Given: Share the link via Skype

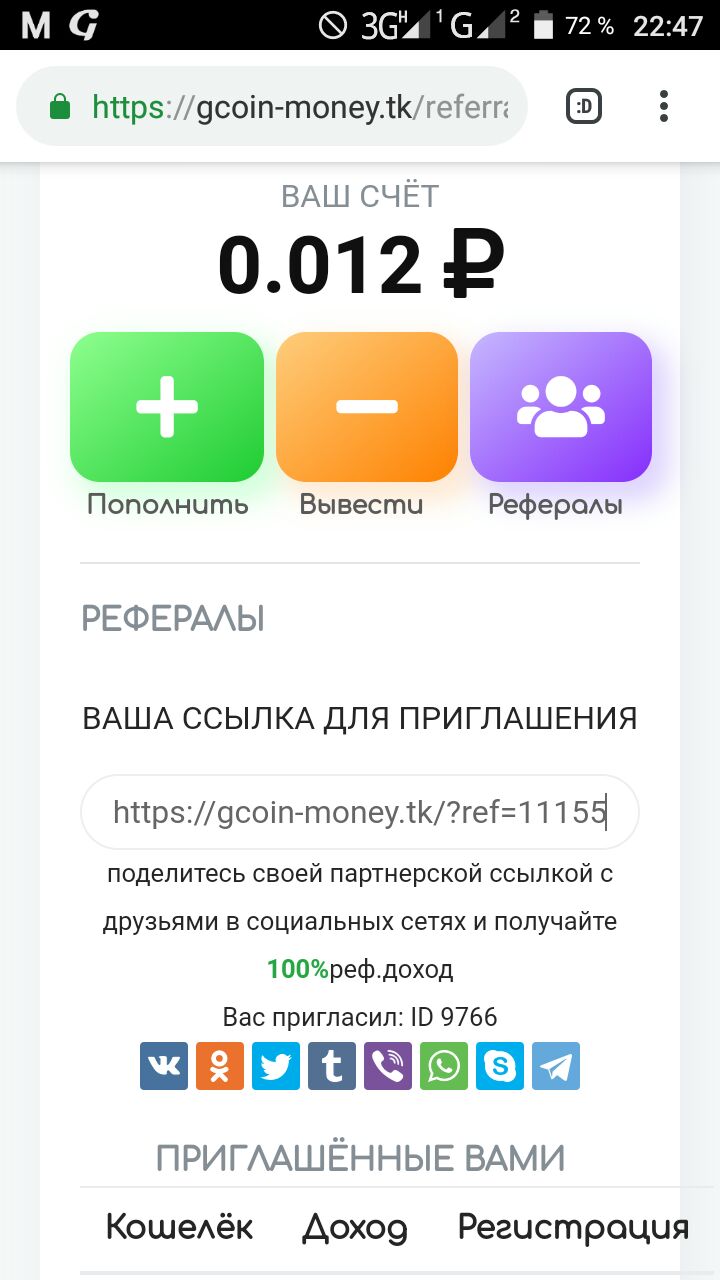Looking at the screenshot, I should (500, 1066).
